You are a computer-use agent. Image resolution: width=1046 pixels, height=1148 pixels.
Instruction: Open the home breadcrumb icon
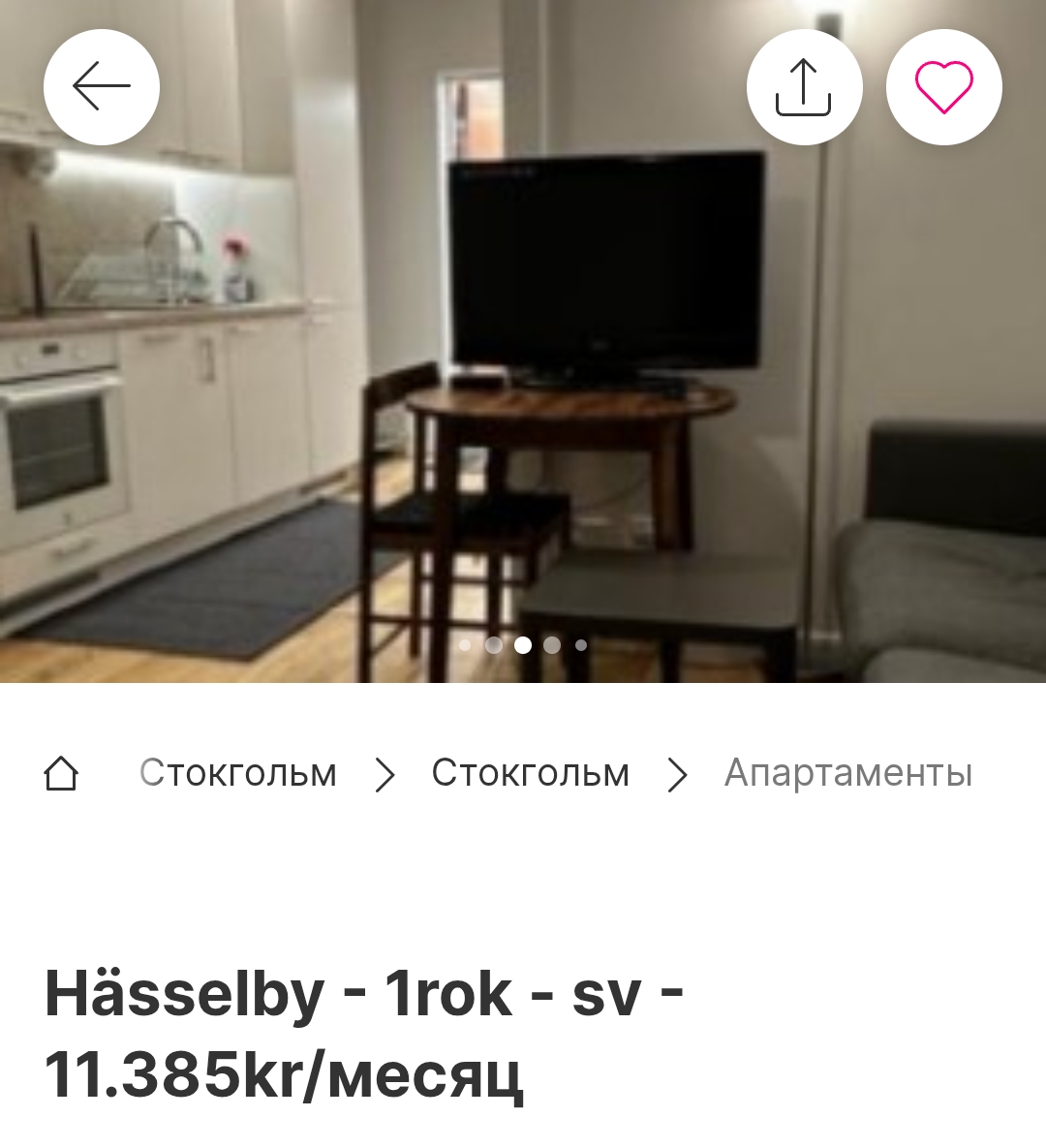click(61, 773)
